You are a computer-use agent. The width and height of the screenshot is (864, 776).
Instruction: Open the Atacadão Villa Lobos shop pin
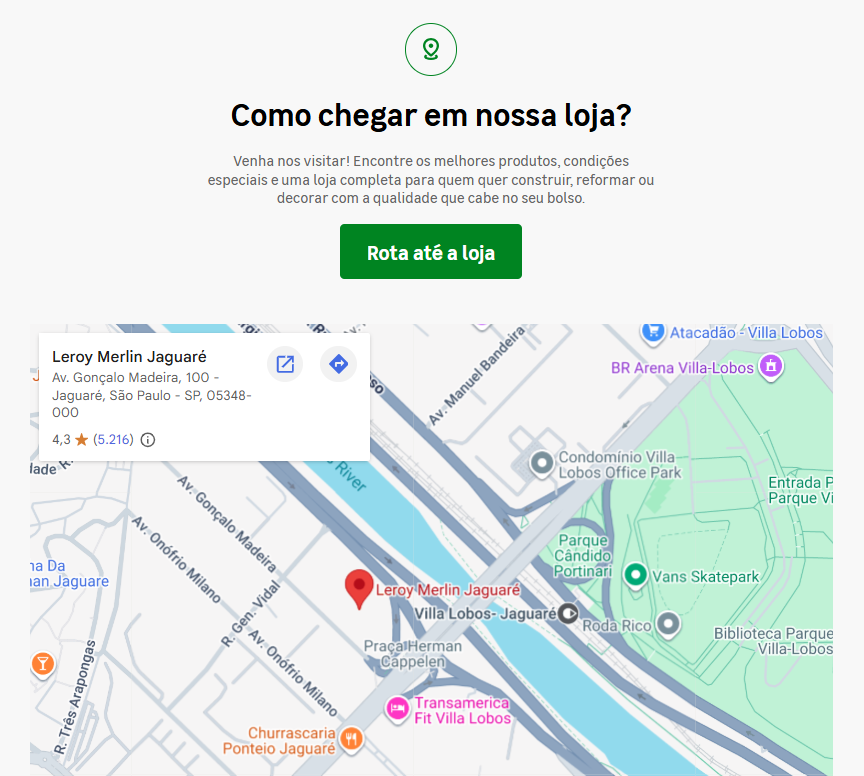click(x=653, y=332)
